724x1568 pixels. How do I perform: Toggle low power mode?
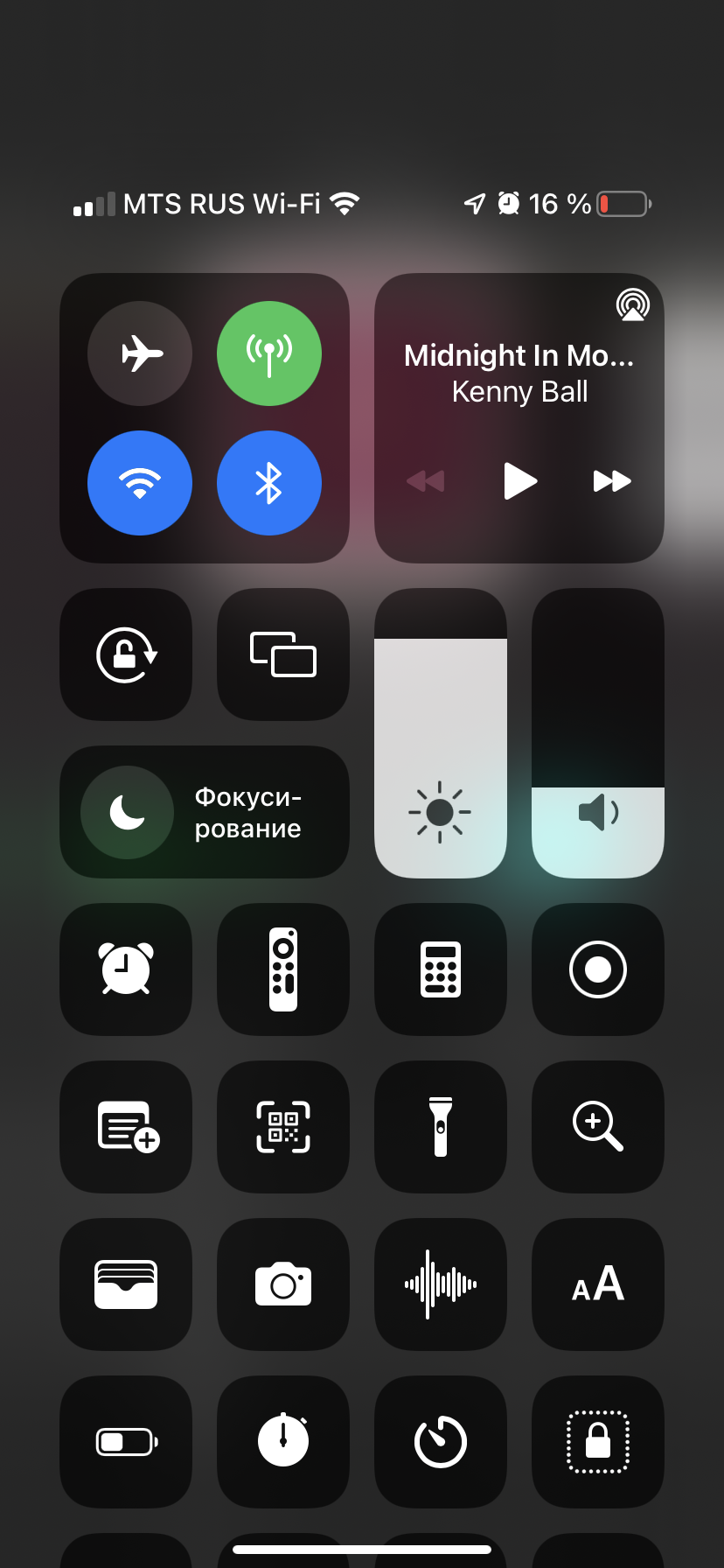point(126,1442)
